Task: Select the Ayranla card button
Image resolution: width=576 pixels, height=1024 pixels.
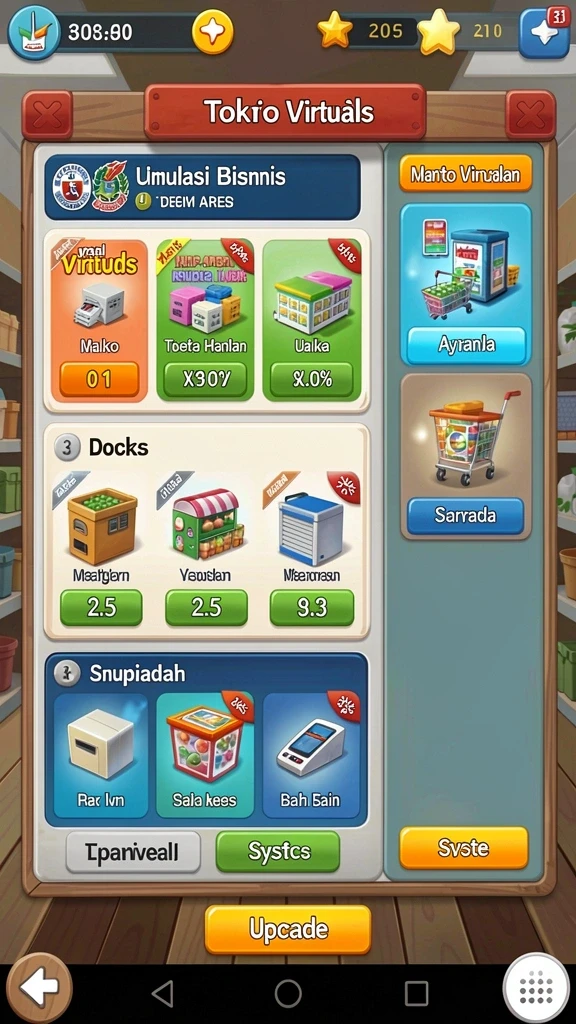Action: click(466, 344)
